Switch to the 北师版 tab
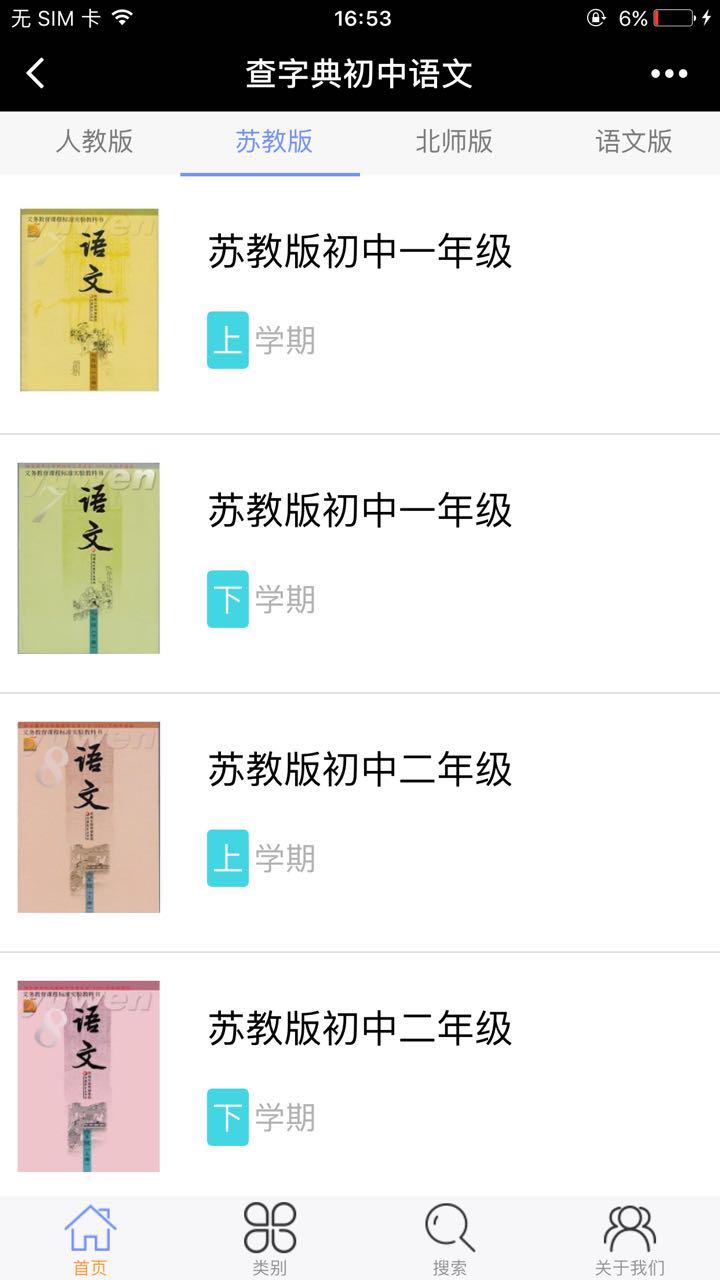Screen dimensions: 720x1280 [x=454, y=141]
